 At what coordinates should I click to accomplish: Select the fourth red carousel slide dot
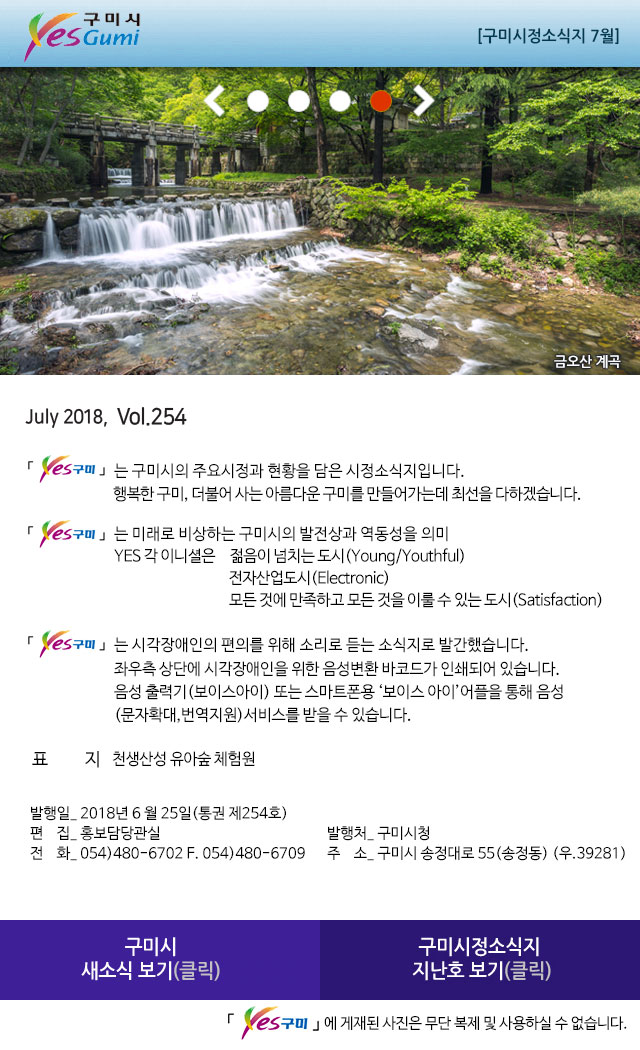click(381, 100)
